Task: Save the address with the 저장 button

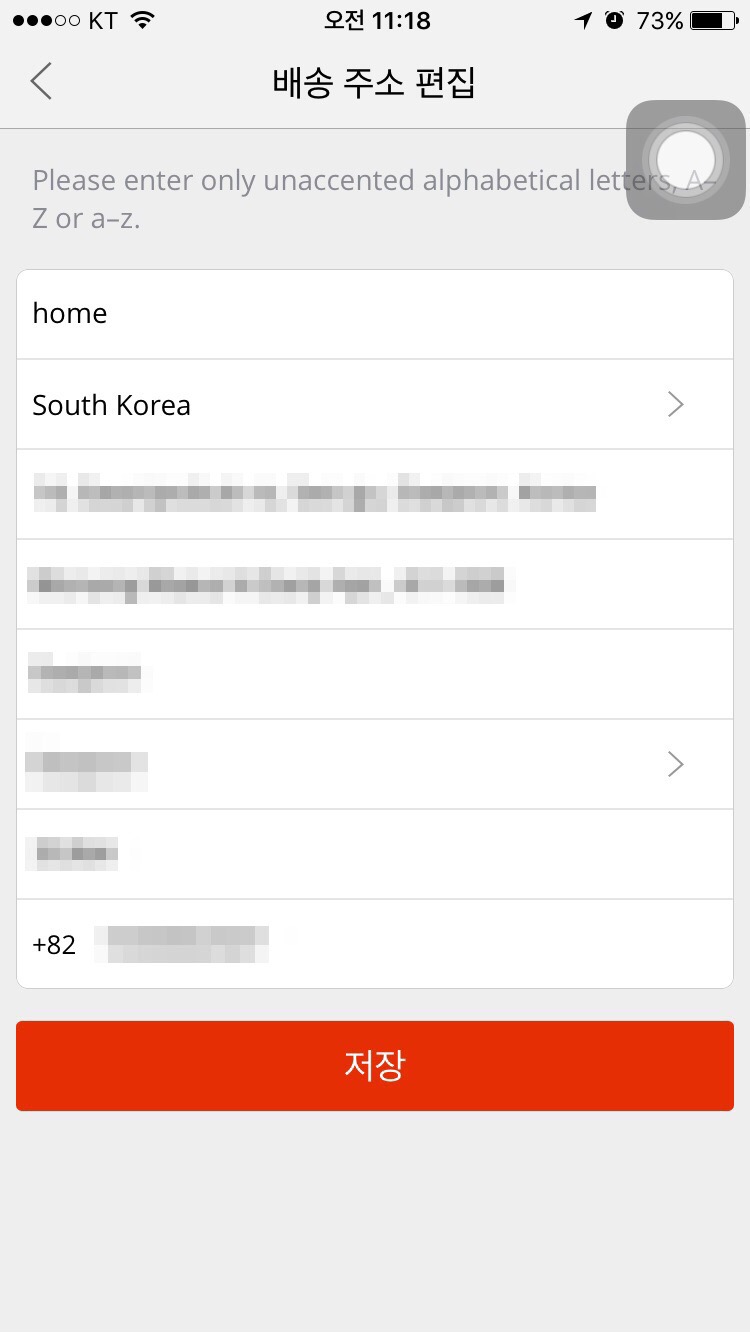Action: 374,1066
